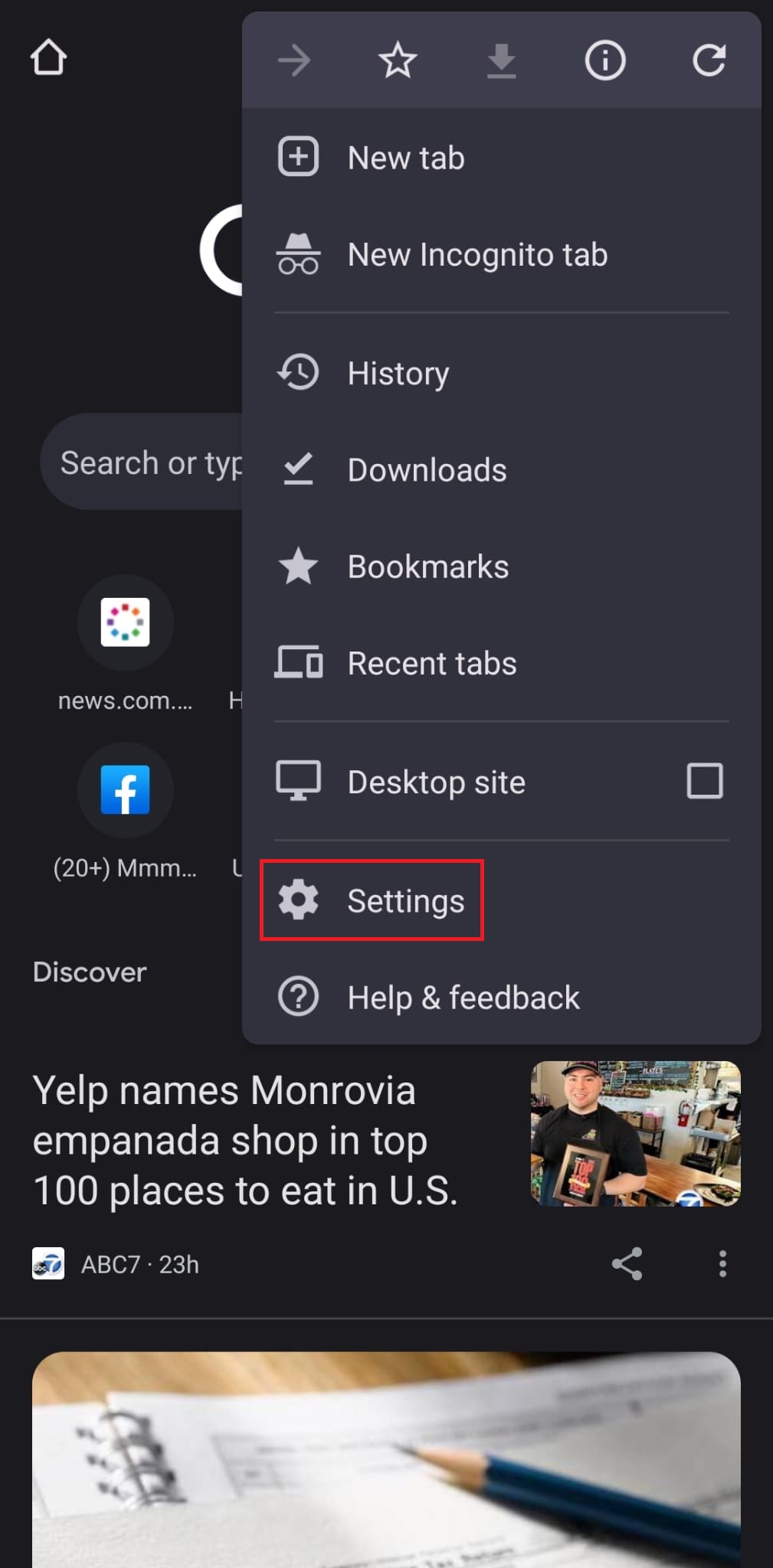Open Bookmarks
The image size is (773, 1568).
[427, 567]
